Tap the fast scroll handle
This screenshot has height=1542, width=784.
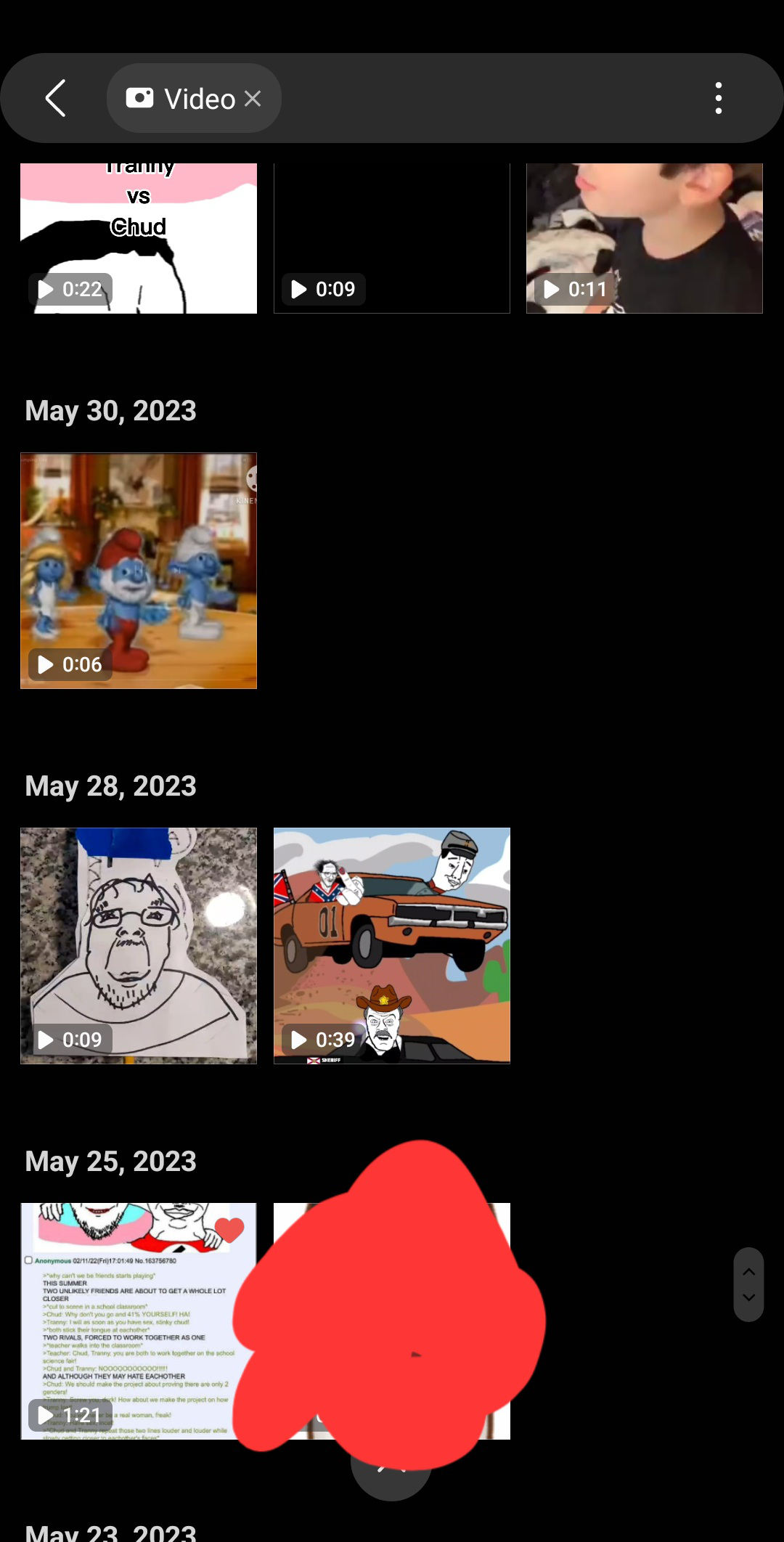coord(748,1284)
